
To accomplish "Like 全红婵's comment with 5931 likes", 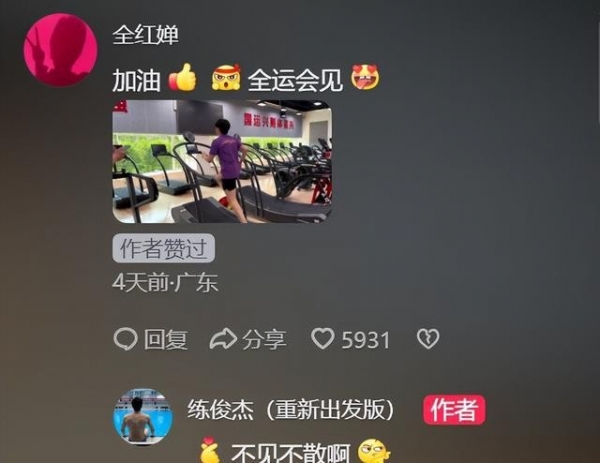I will 351,339.
